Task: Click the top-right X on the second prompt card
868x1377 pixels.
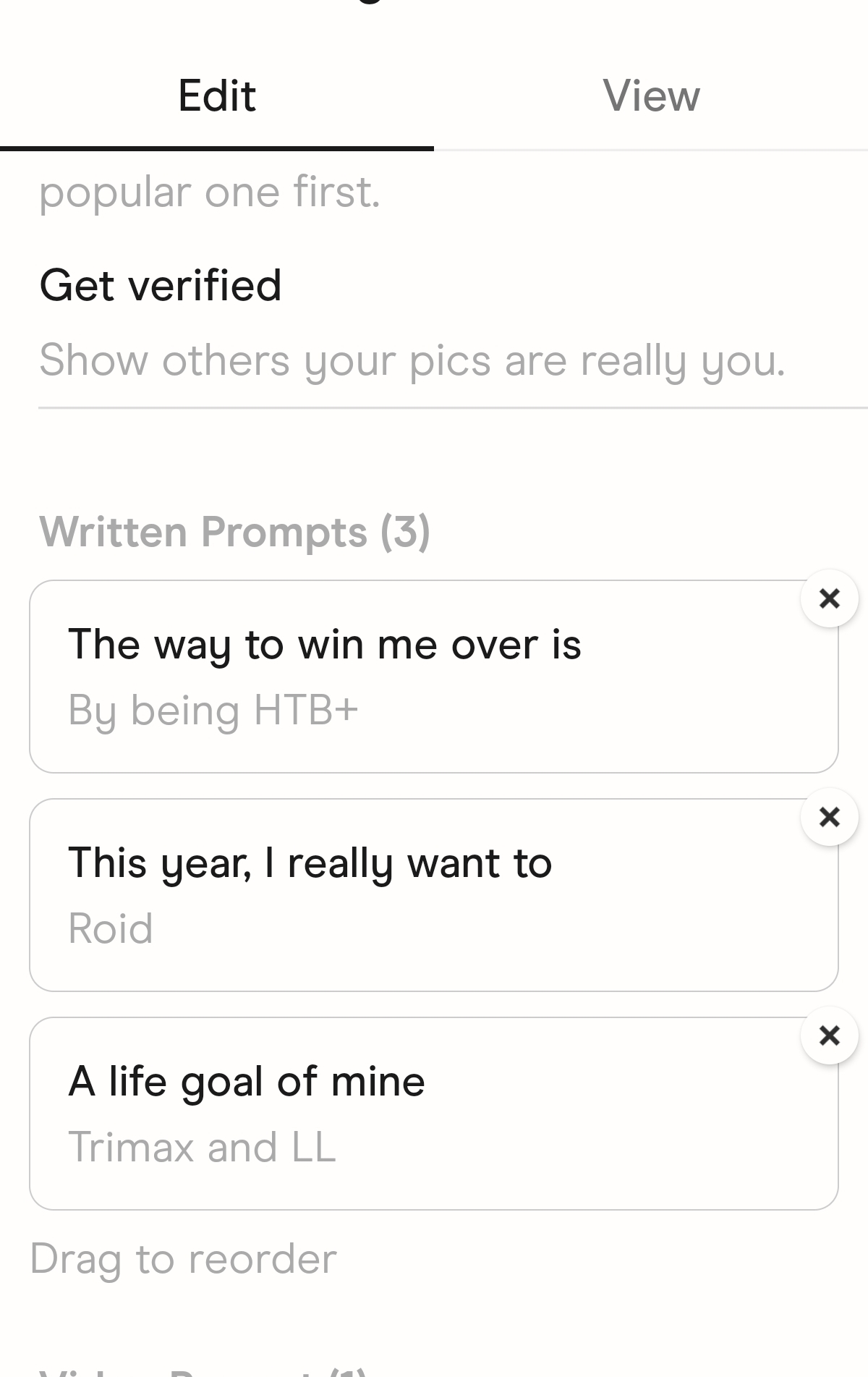Action: (830, 816)
